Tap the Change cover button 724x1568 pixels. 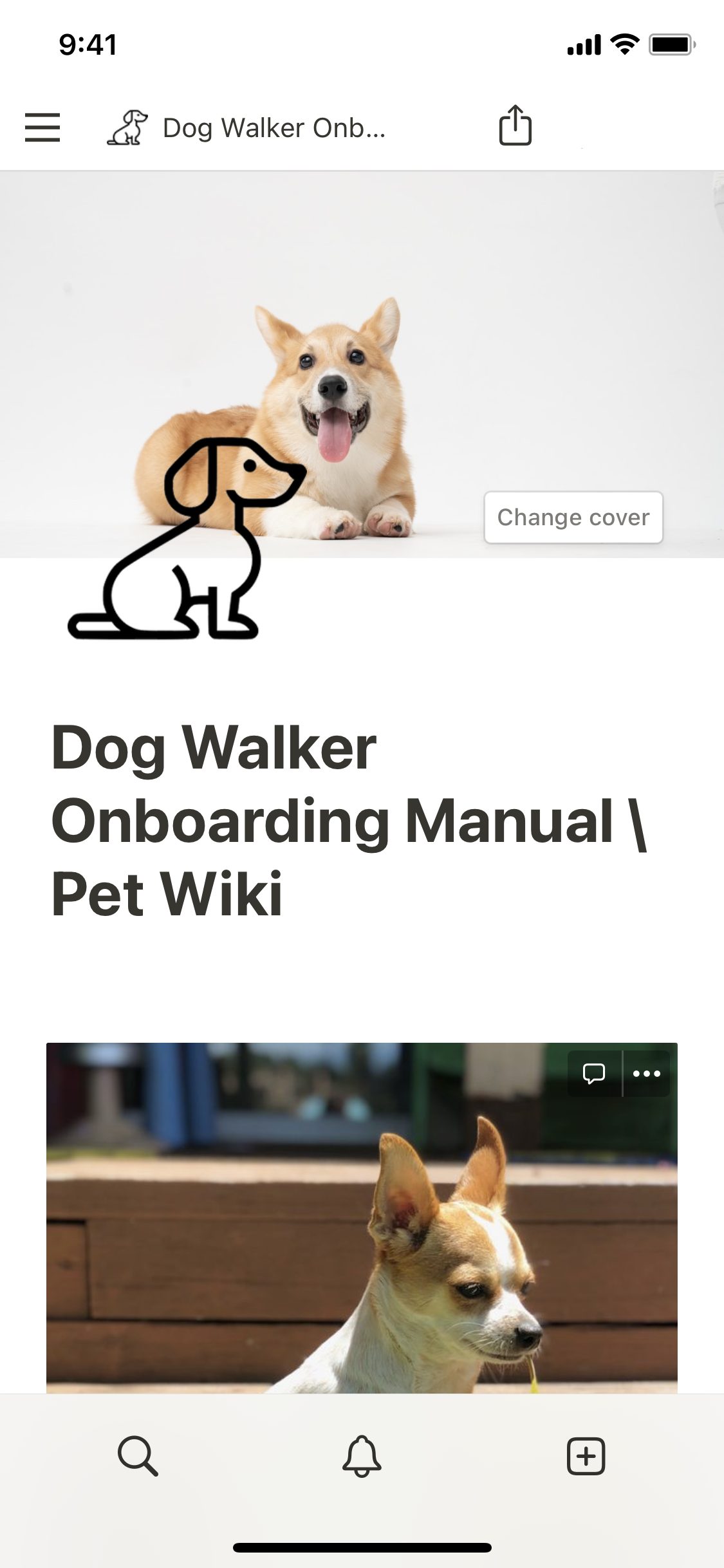[x=573, y=518]
